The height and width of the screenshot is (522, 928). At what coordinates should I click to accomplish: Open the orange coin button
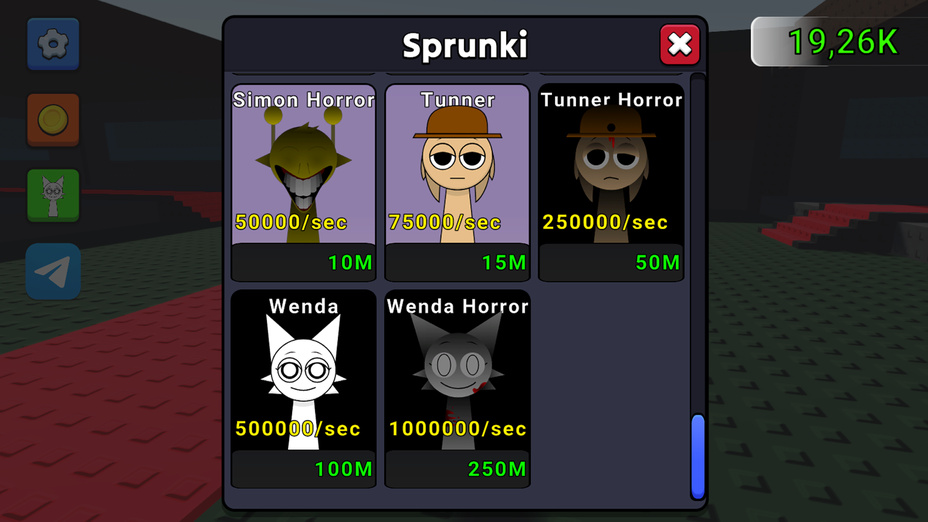[53, 120]
